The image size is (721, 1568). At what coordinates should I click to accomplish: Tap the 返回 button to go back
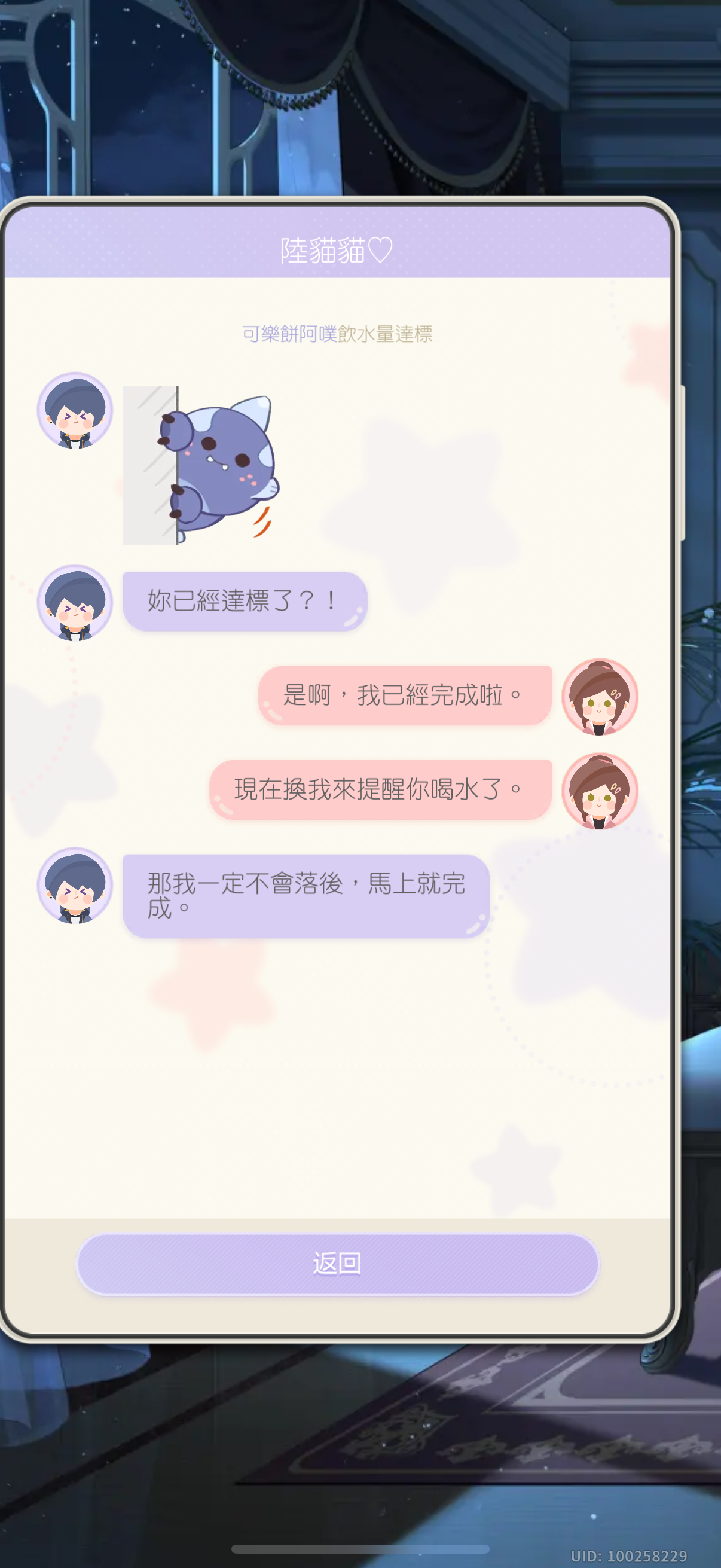point(338,1264)
